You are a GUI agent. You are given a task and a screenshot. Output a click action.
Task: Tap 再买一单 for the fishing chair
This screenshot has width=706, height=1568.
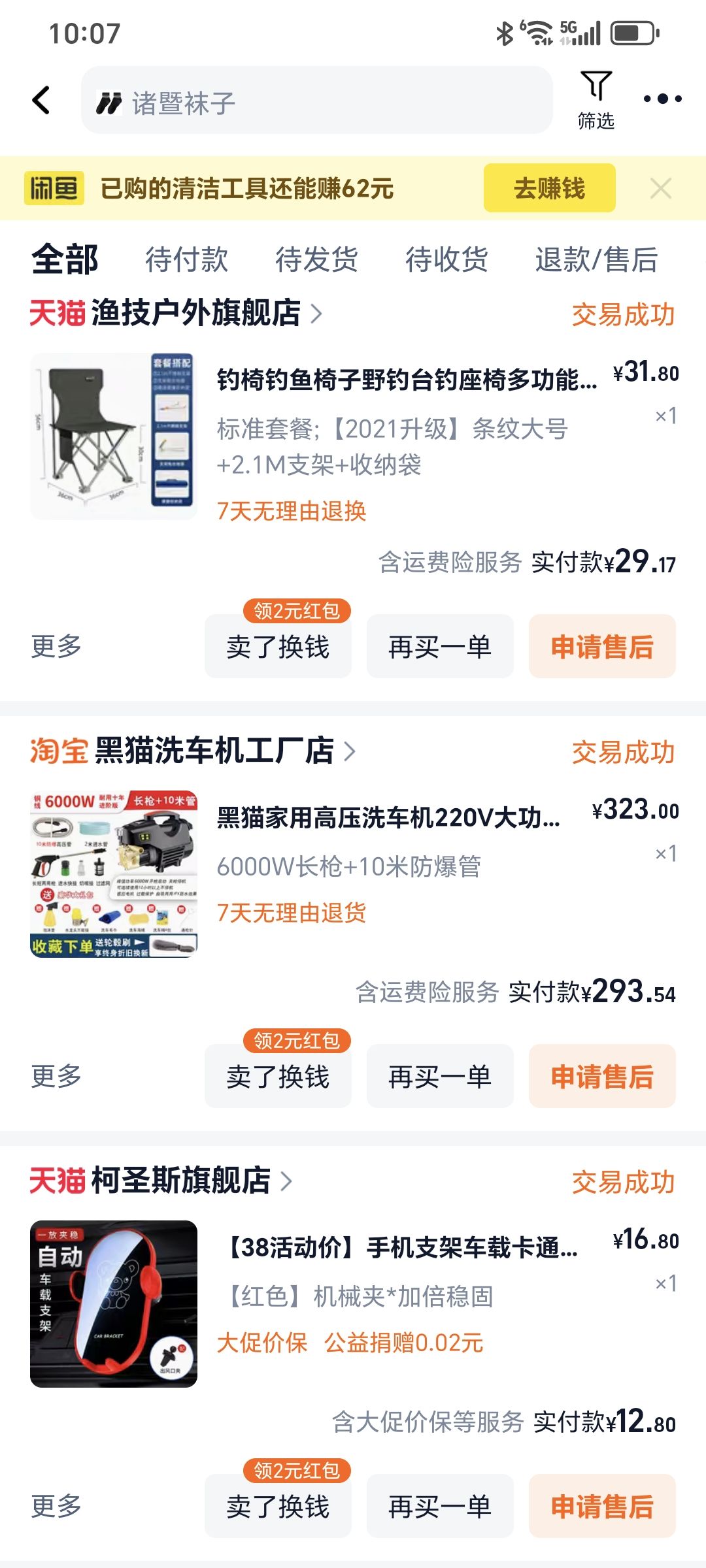click(x=439, y=647)
